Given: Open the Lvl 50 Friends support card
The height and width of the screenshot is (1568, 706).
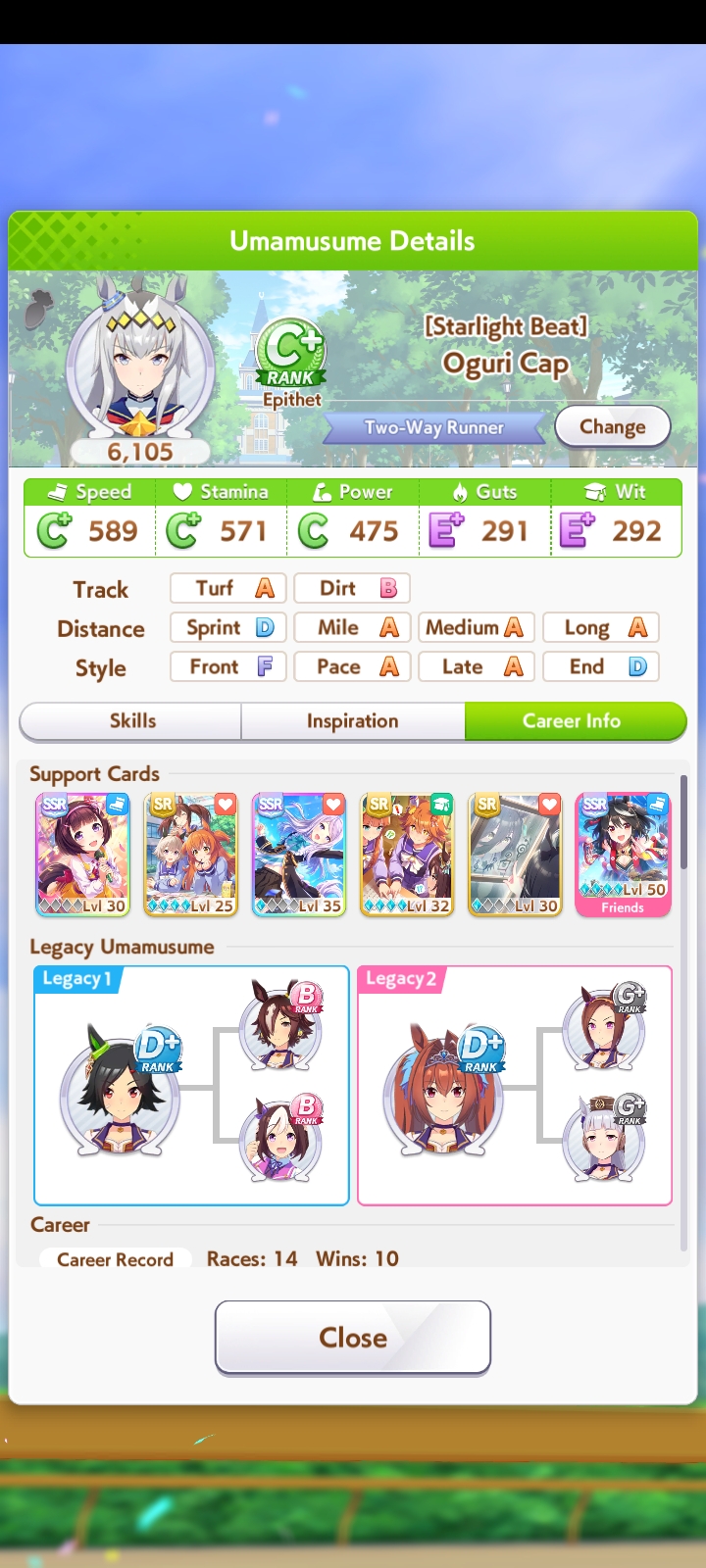Looking at the screenshot, I should [x=623, y=855].
